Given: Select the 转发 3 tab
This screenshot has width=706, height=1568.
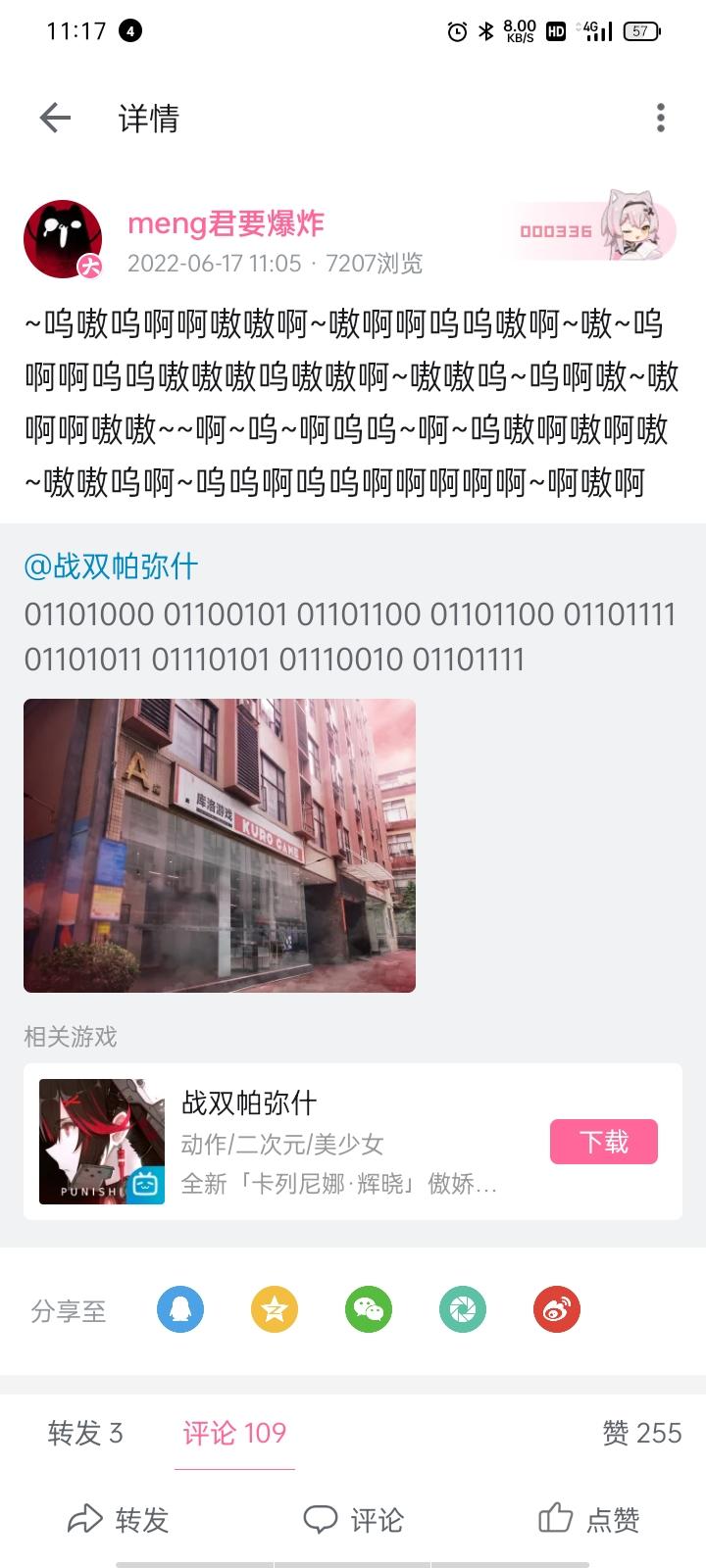Looking at the screenshot, I should tap(83, 1432).
